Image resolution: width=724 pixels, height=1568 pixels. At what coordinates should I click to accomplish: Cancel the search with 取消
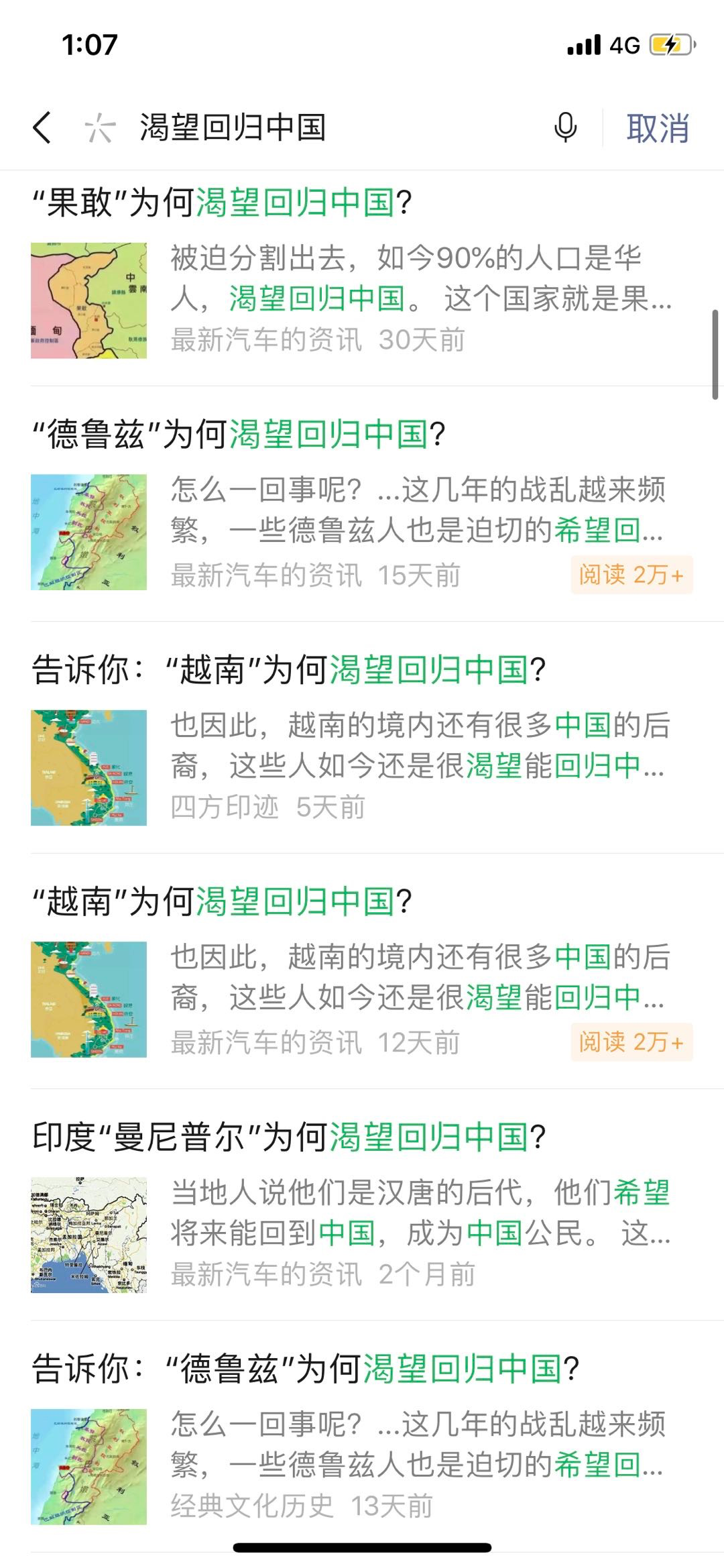click(x=658, y=127)
